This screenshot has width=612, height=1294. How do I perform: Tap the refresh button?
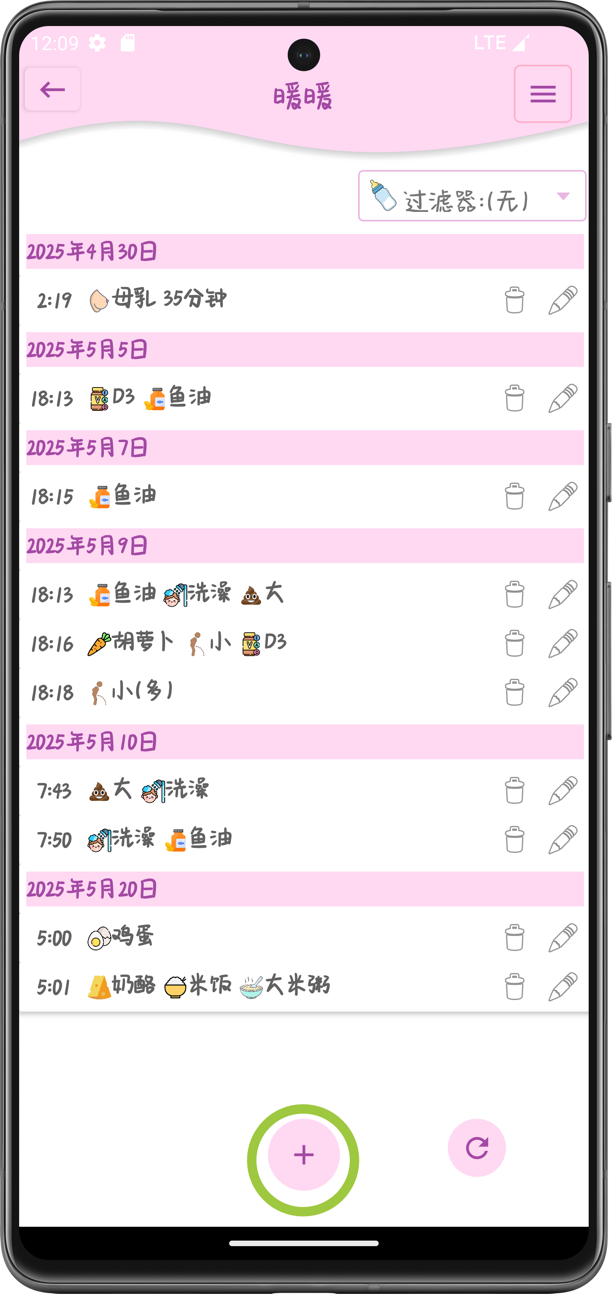point(477,1147)
